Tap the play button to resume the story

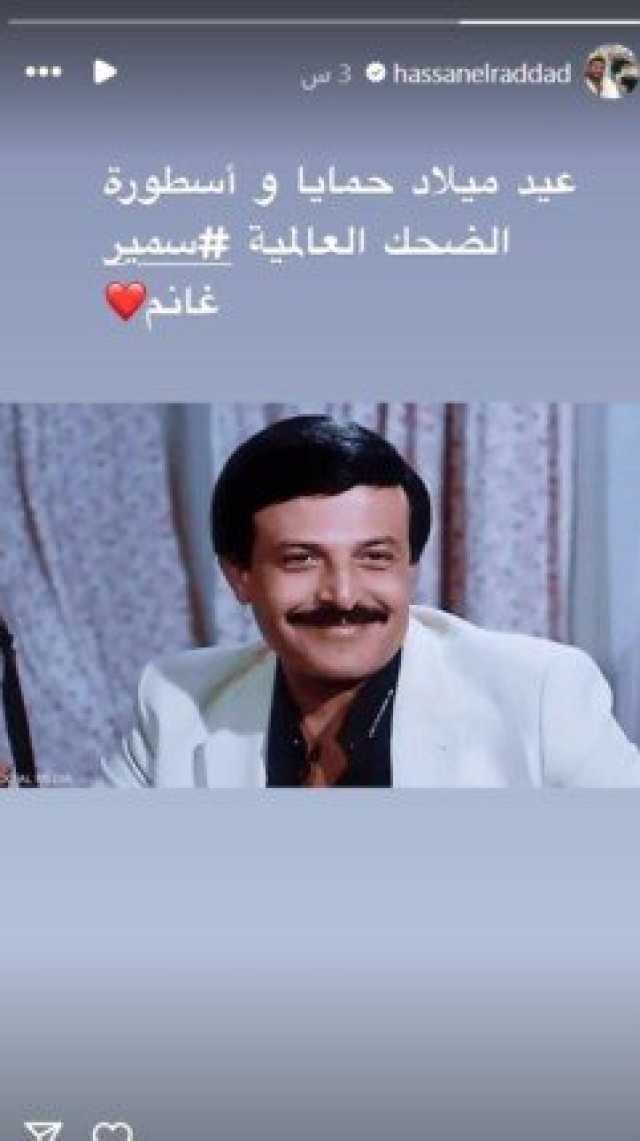tap(105, 72)
